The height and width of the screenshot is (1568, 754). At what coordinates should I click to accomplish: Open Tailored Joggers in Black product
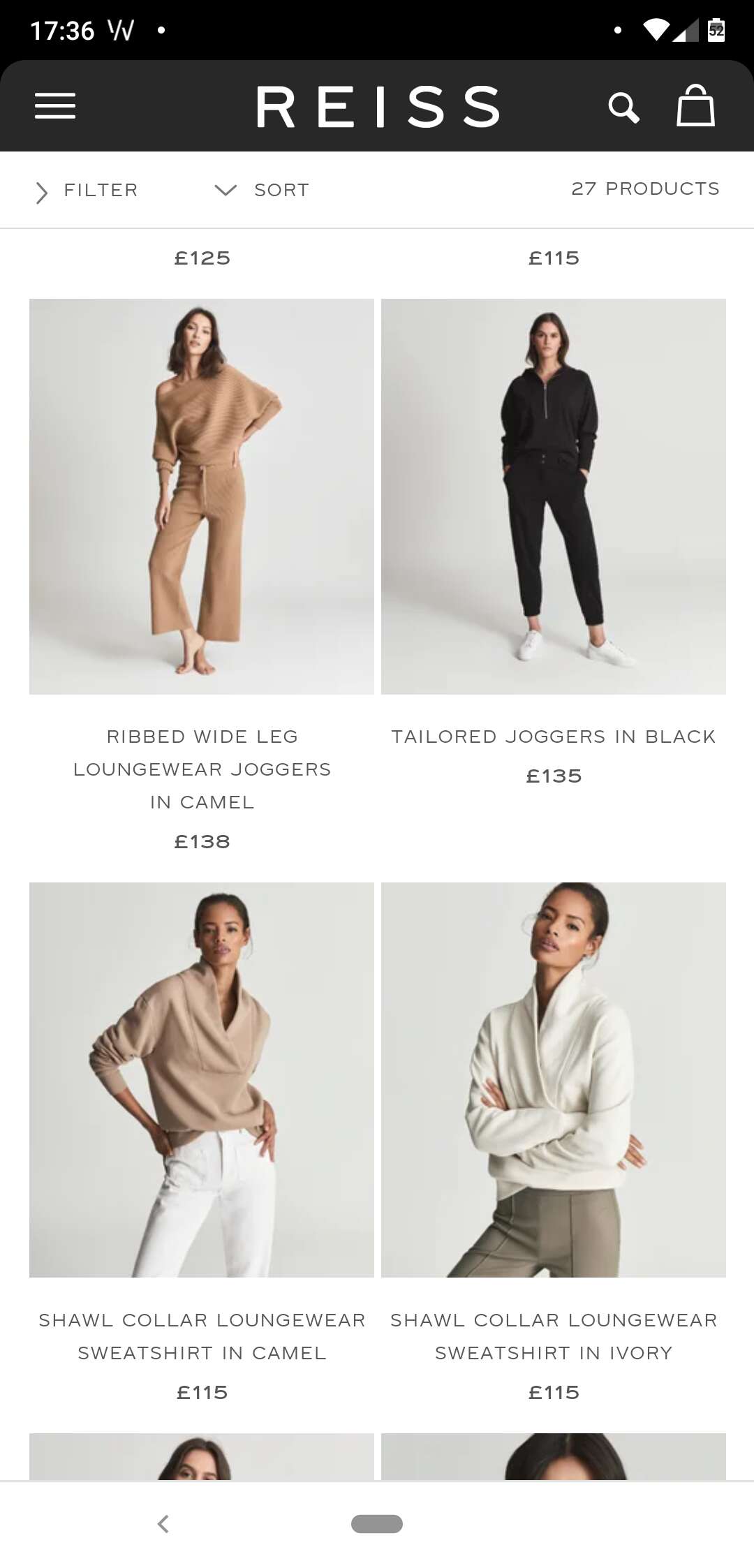[x=554, y=496]
